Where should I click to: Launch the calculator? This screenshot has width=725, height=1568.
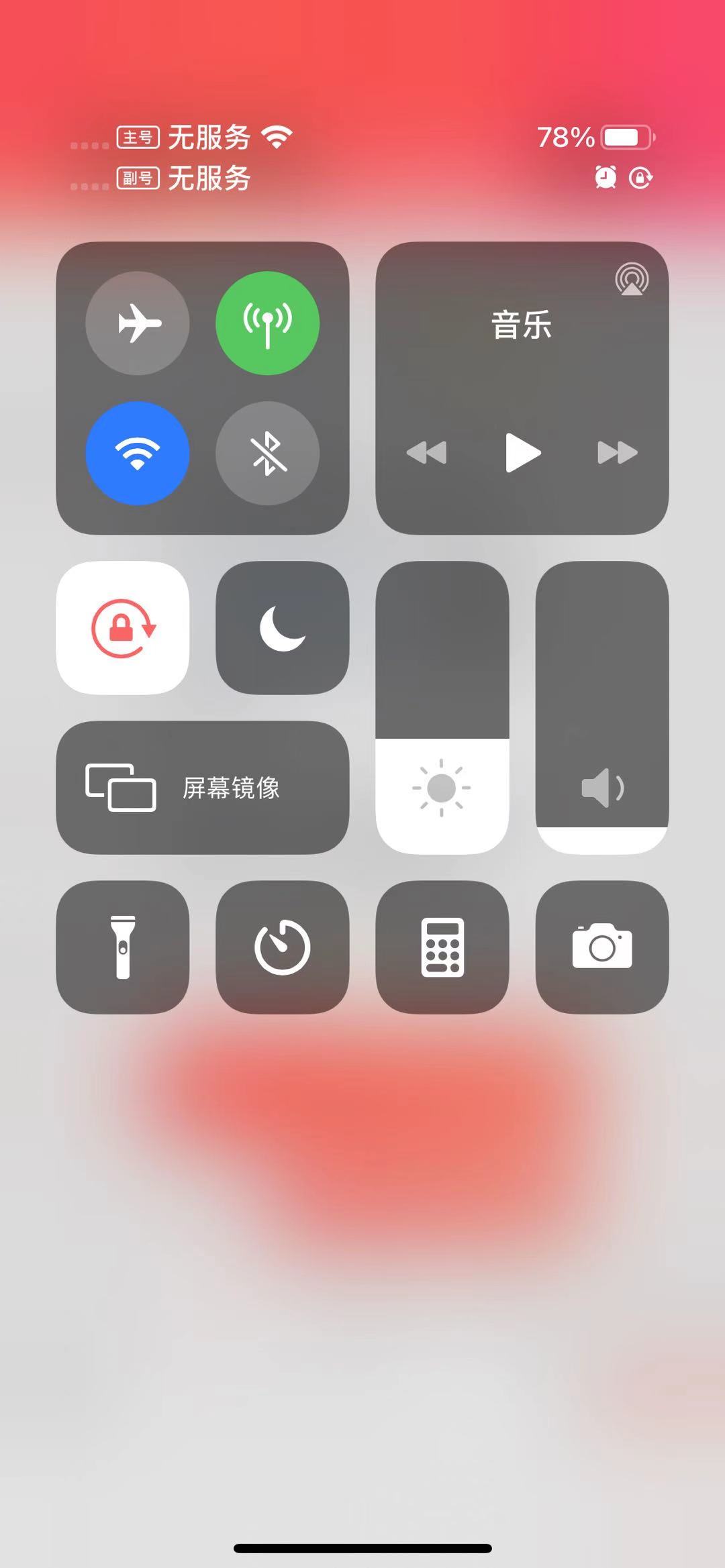442,947
